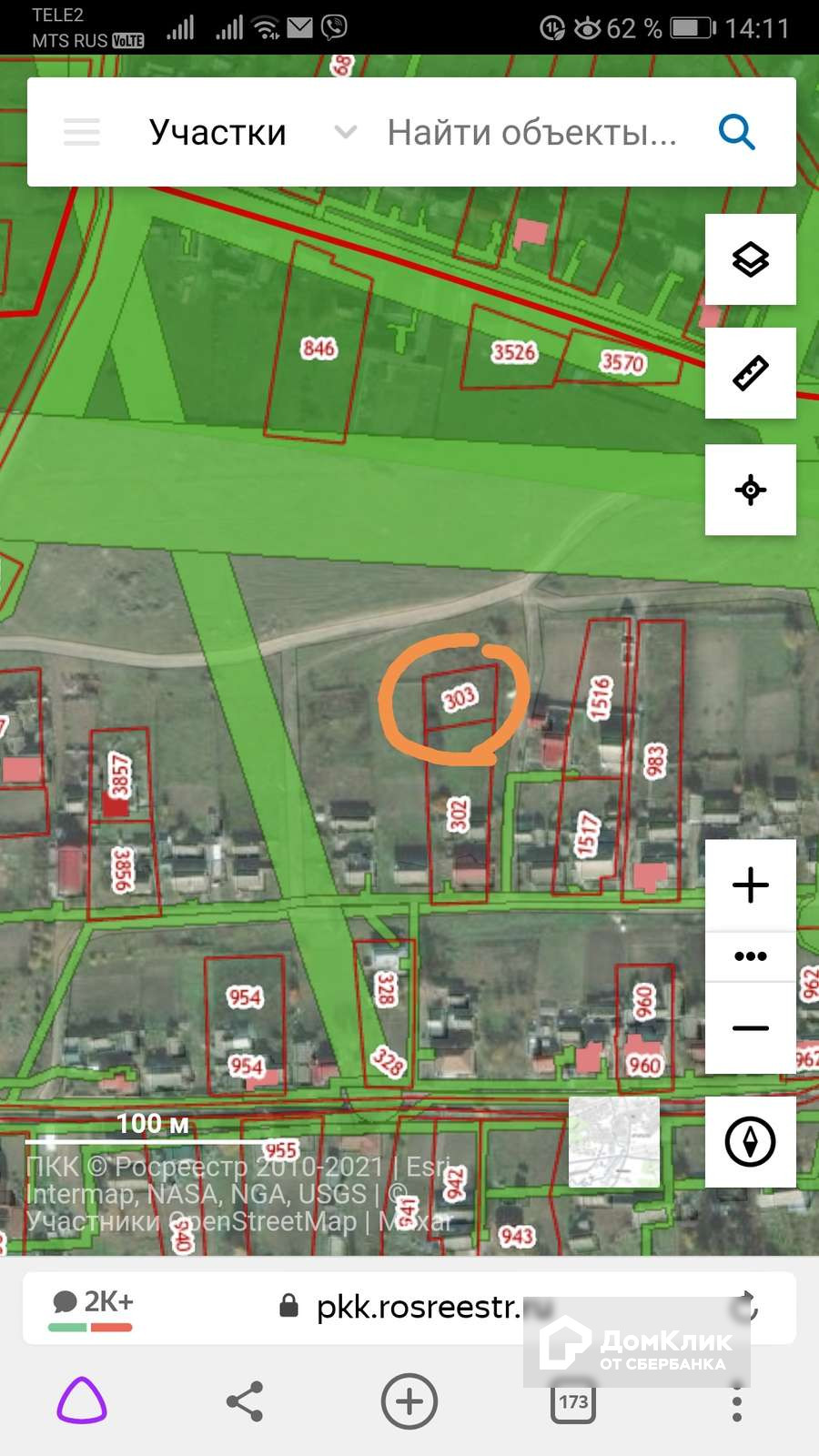Open the 2K+ page comments
Viewport: 819px width, 1456px height.
[x=92, y=1307]
